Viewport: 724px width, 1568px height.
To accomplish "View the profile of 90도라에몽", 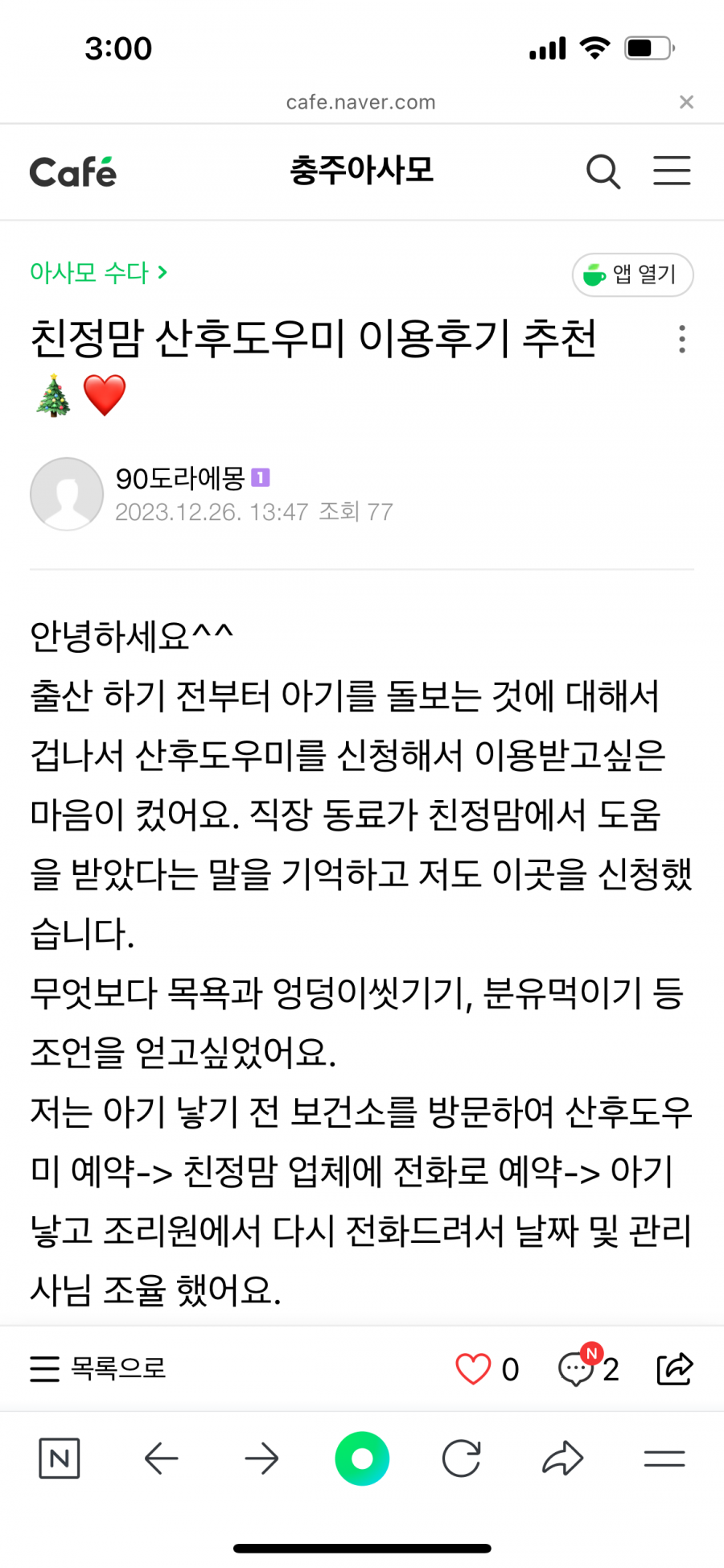I will 67,494.
